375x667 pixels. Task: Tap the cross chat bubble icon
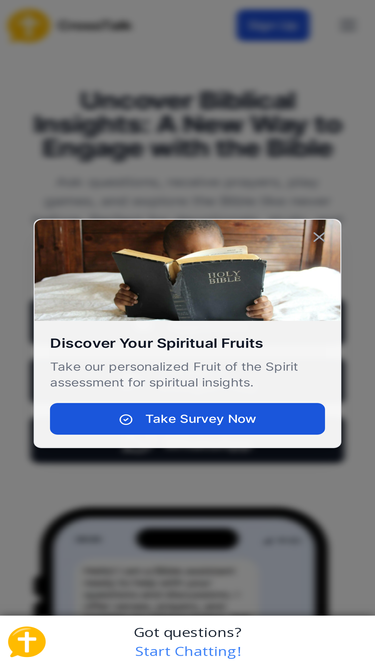click(x=27, y=642)
